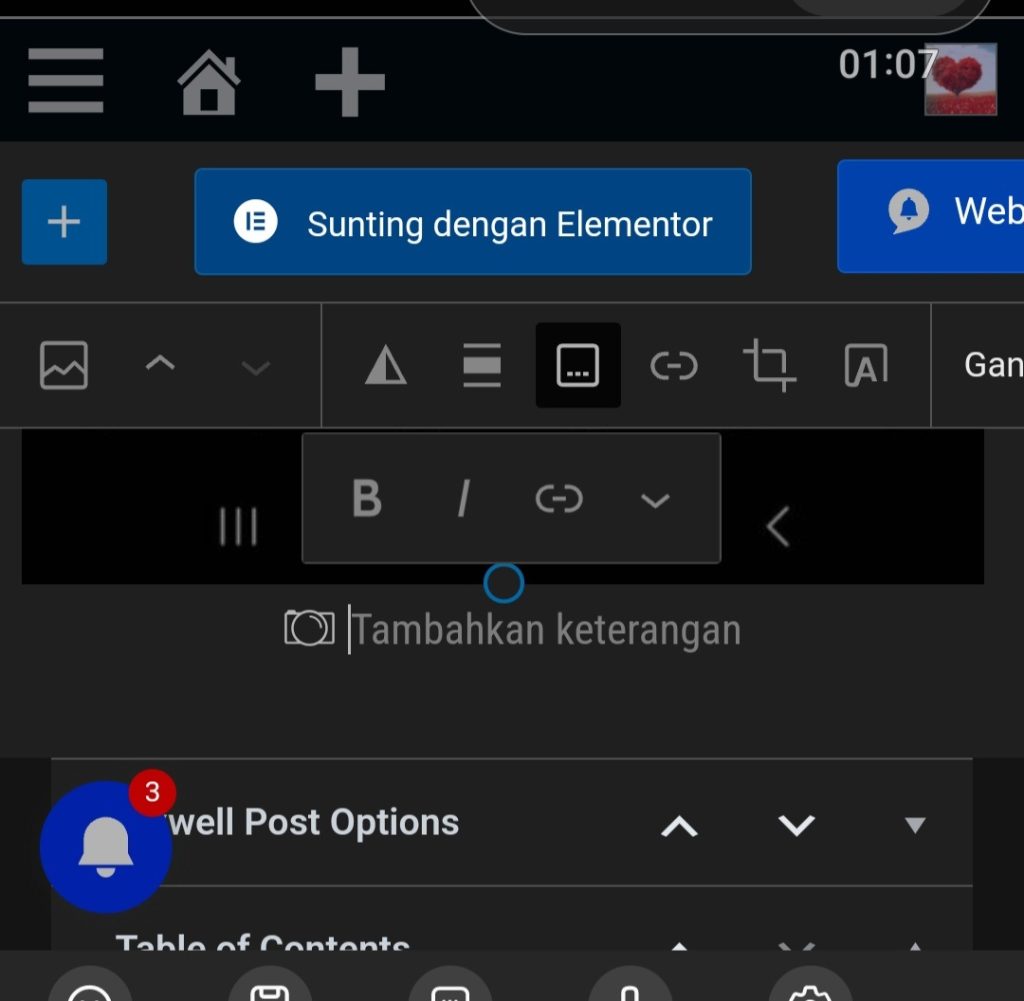Make caption text bold
This screenshot has height=1001, width=1024.
coord(367,498)
